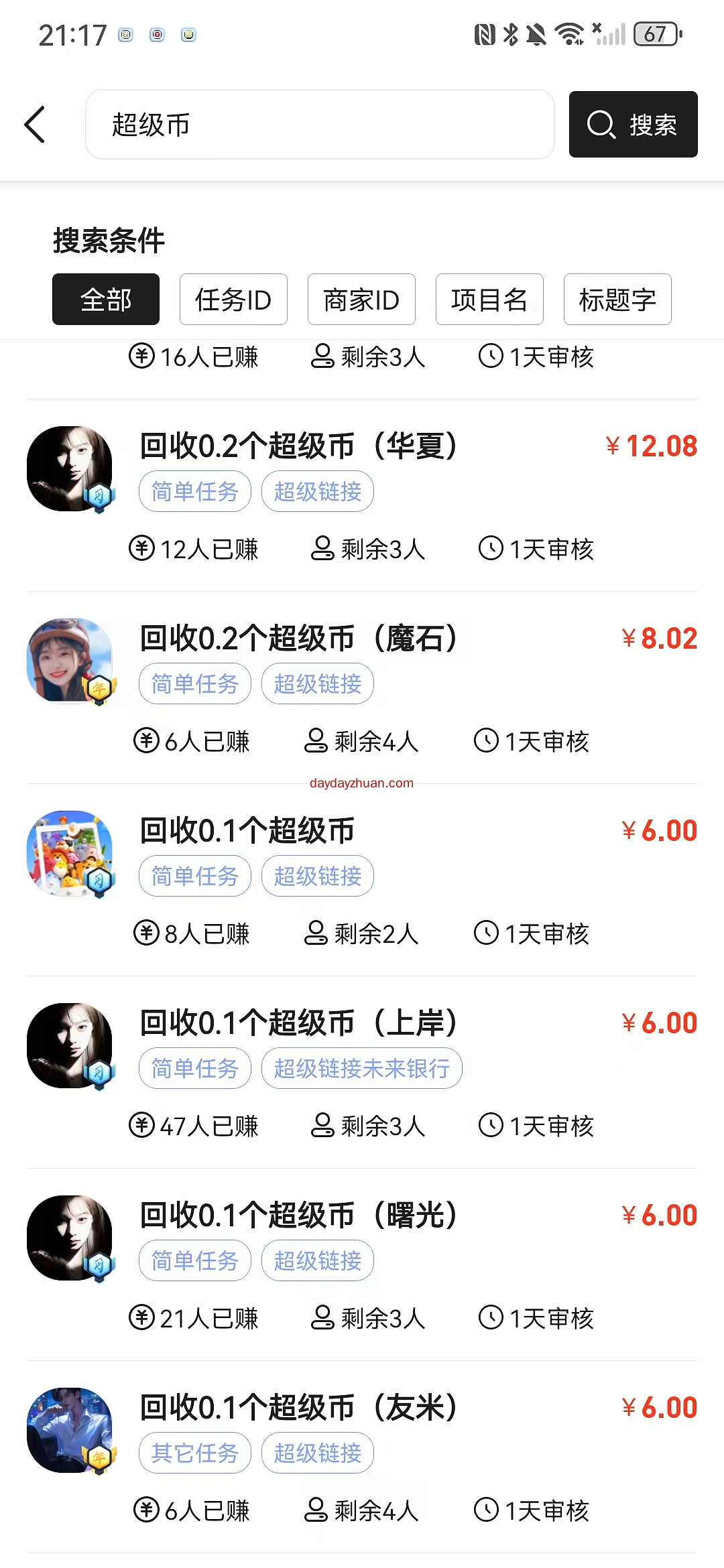The width and height of the screenshot is (724, 1568).
Task: Tap the search field containing 超级币
Action: click(320, 125)
